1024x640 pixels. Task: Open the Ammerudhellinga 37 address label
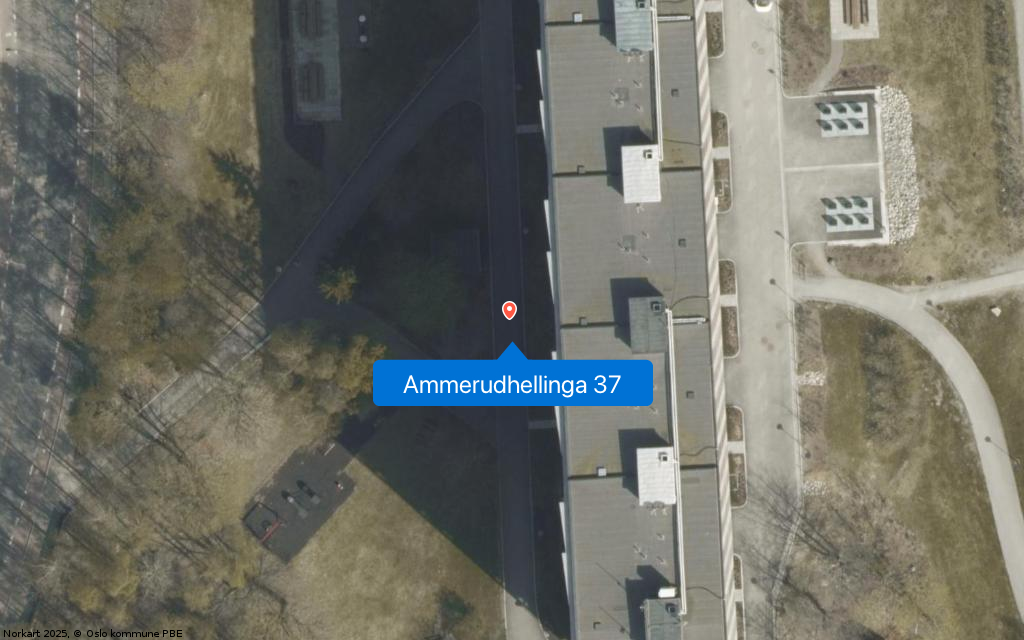point(512,384)
